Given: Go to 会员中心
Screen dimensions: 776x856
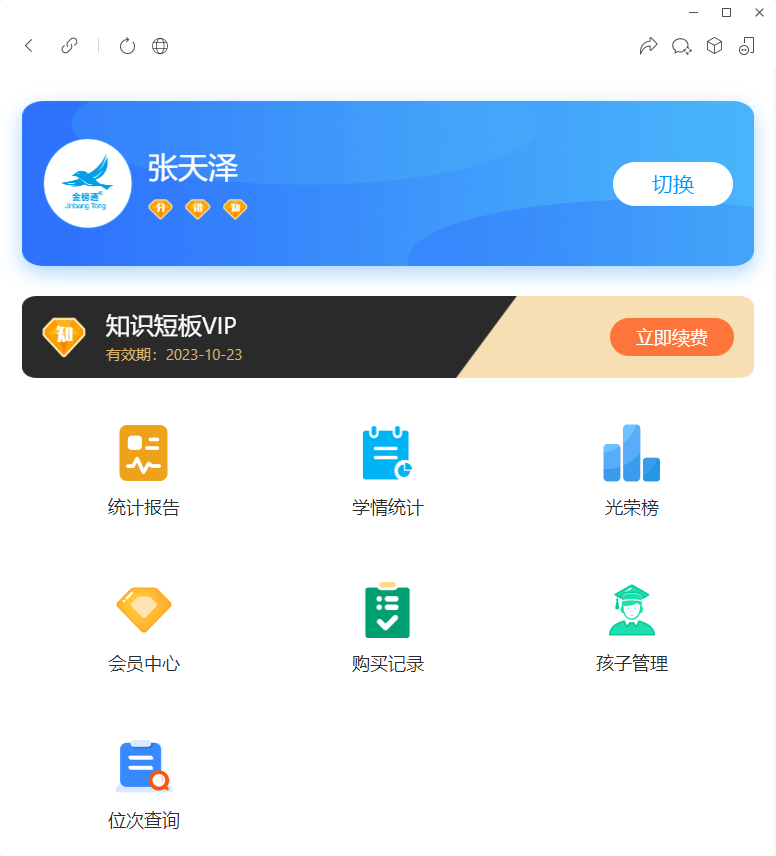Looking at the screenshot, I should [x=143, y=627].
